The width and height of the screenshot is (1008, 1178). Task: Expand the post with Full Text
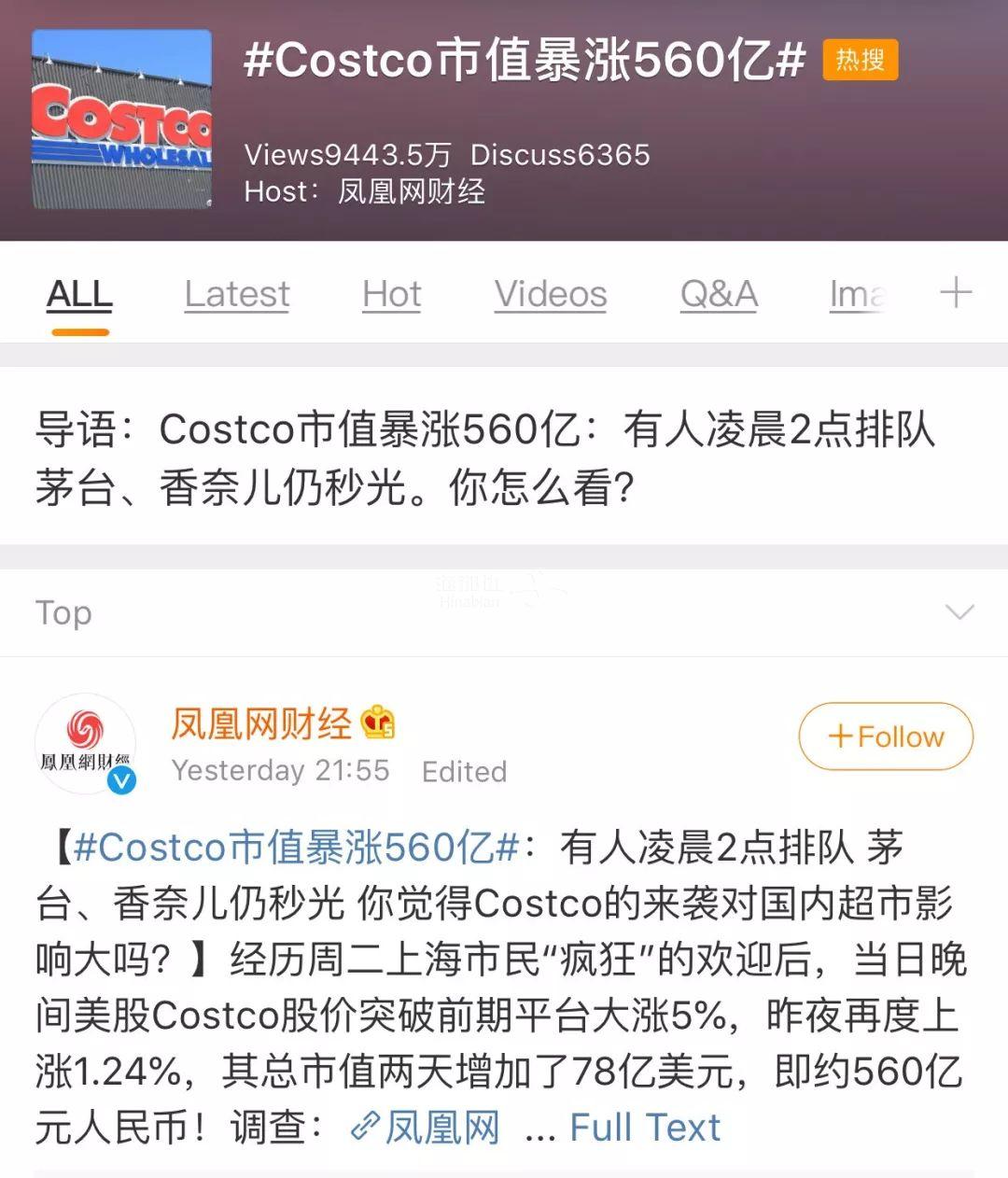[x=645, y=1128]
